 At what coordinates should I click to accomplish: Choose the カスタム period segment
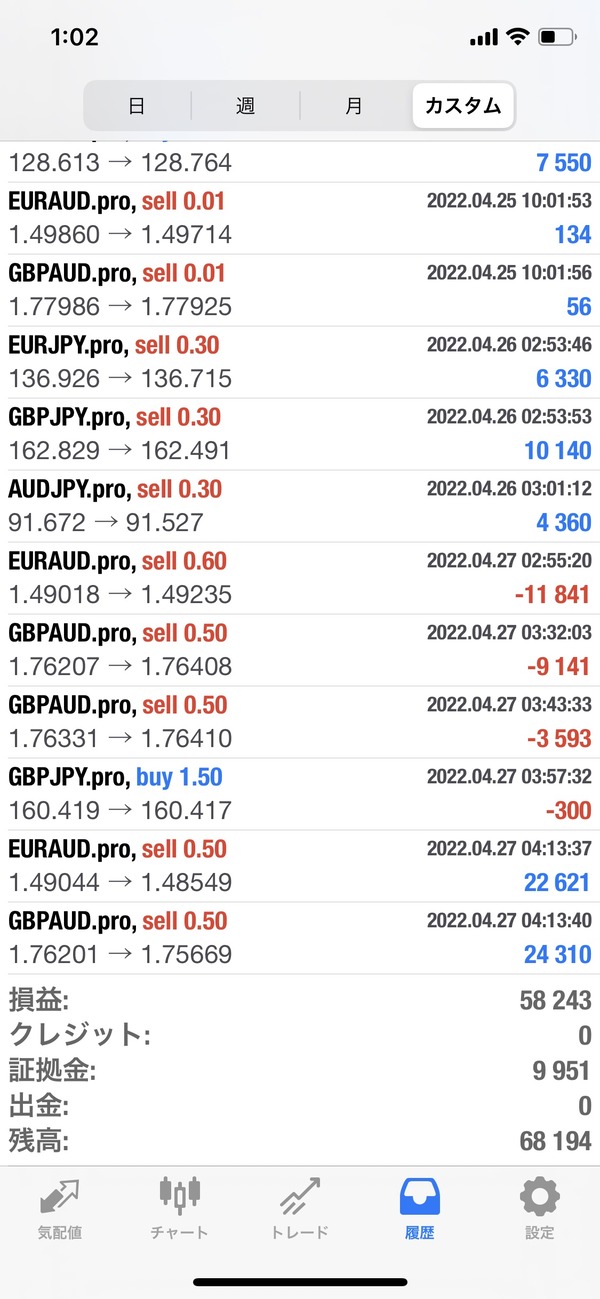pos(462,105)
